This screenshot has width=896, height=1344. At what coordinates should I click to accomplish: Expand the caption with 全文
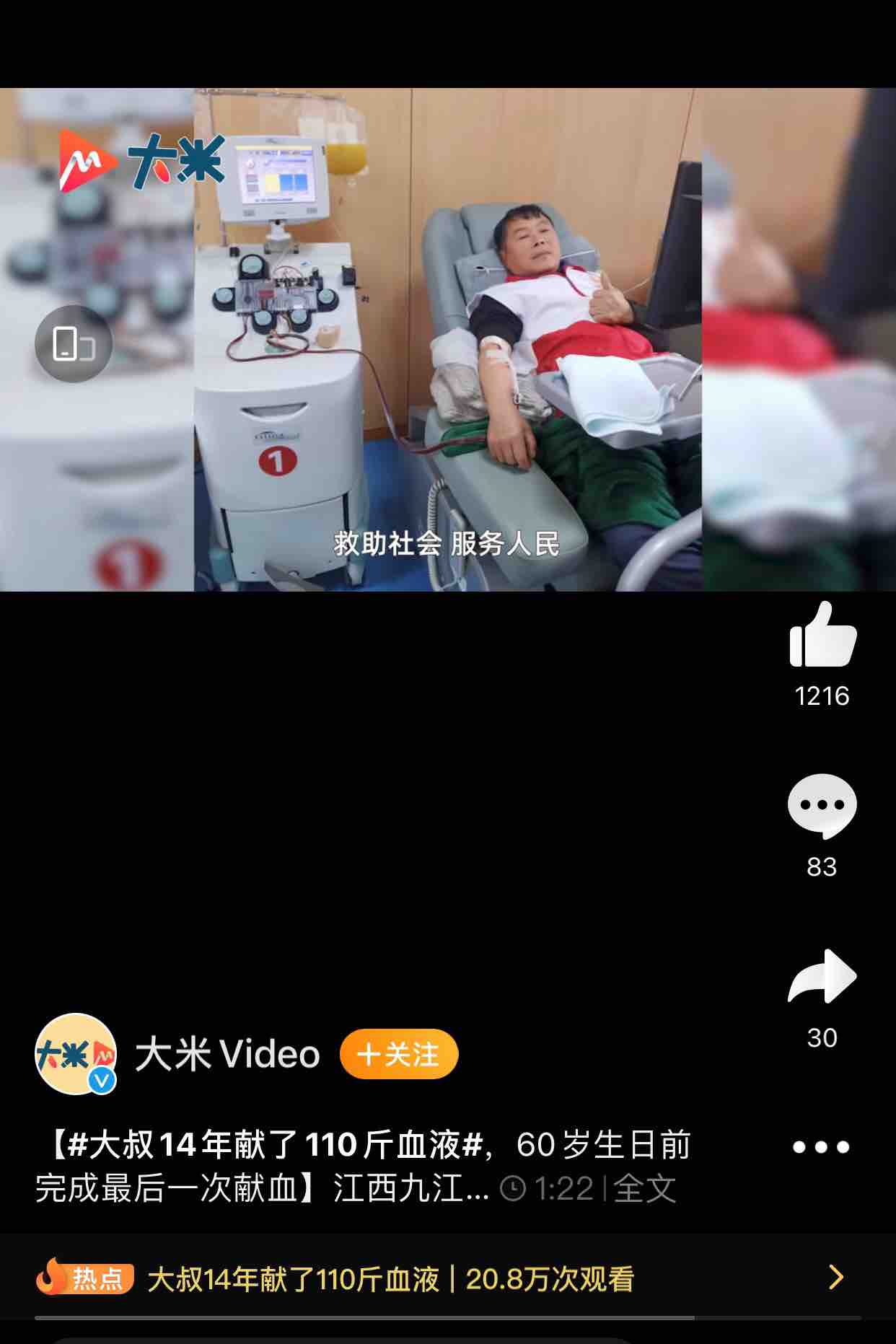(x=645, y=1188)
